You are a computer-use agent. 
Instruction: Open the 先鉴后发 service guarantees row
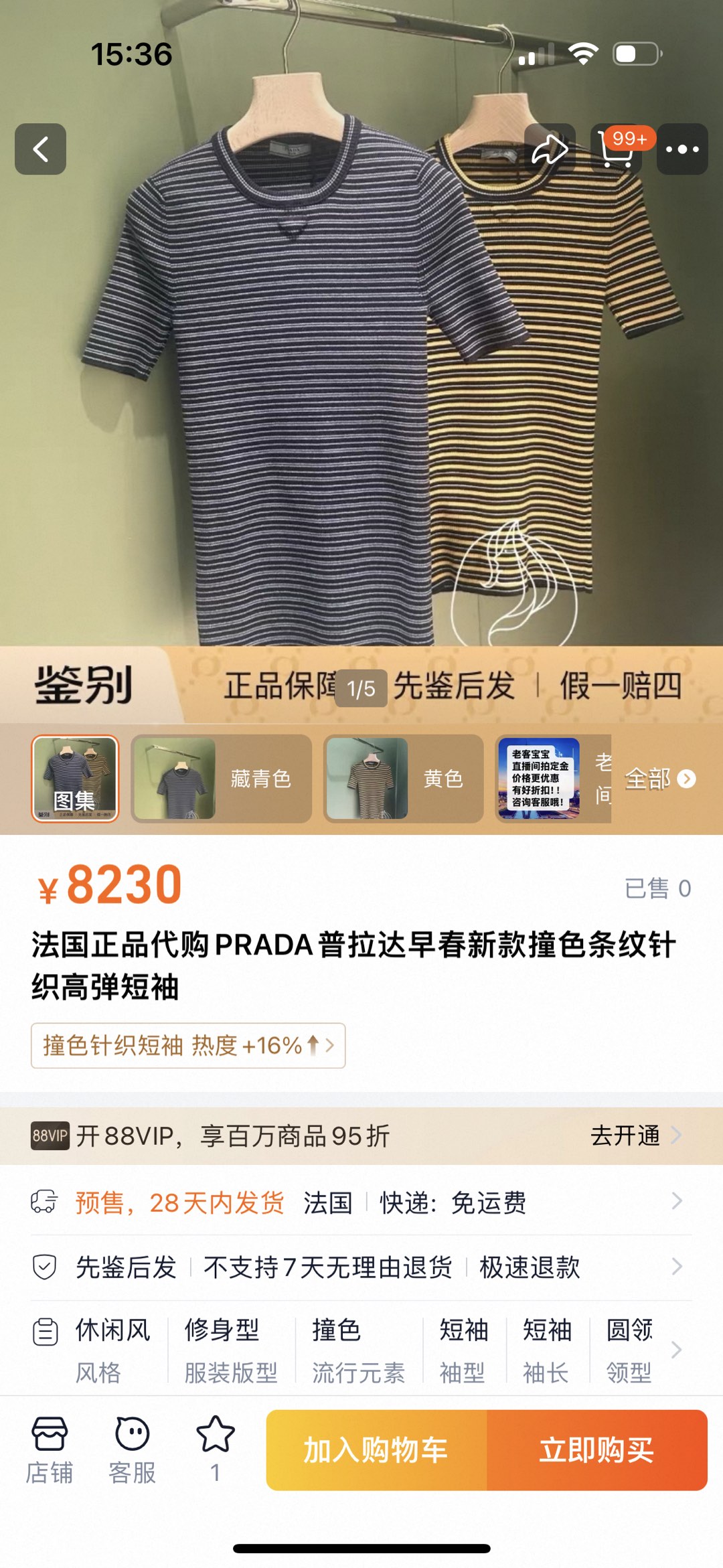point(361,1267)
